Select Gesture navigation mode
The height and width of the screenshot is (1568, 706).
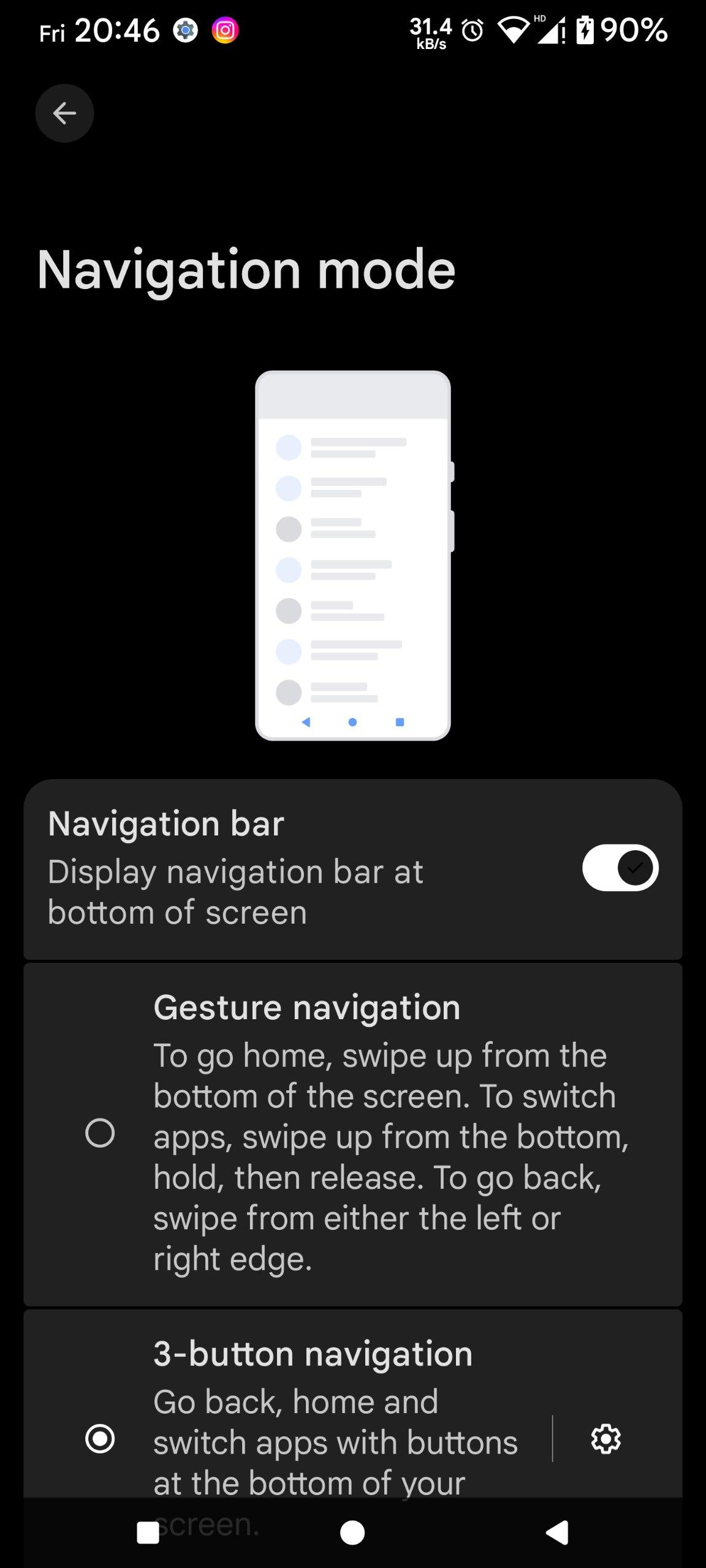coord(100,1133)
